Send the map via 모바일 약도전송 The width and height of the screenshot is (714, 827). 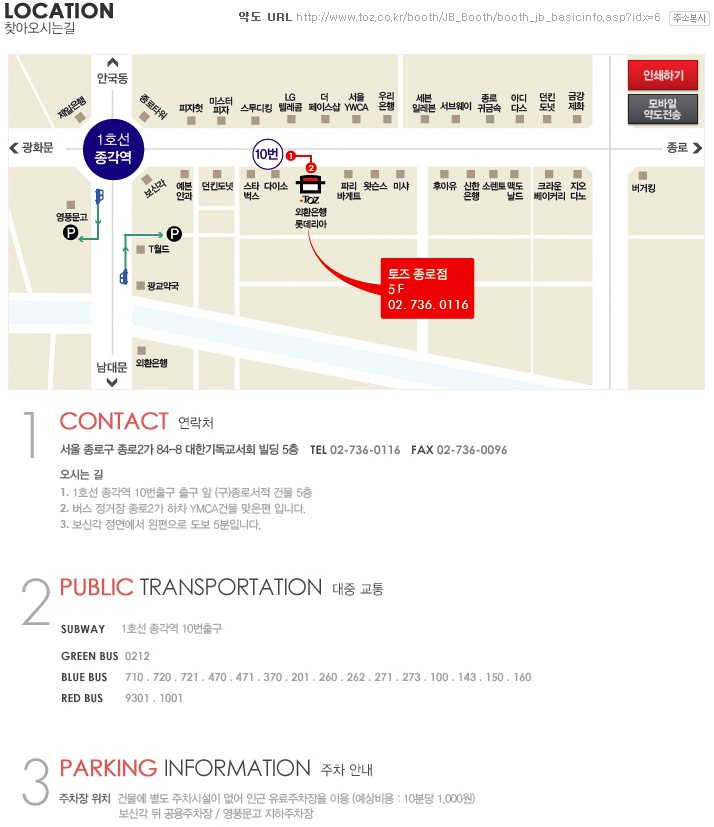pos(662,109)
